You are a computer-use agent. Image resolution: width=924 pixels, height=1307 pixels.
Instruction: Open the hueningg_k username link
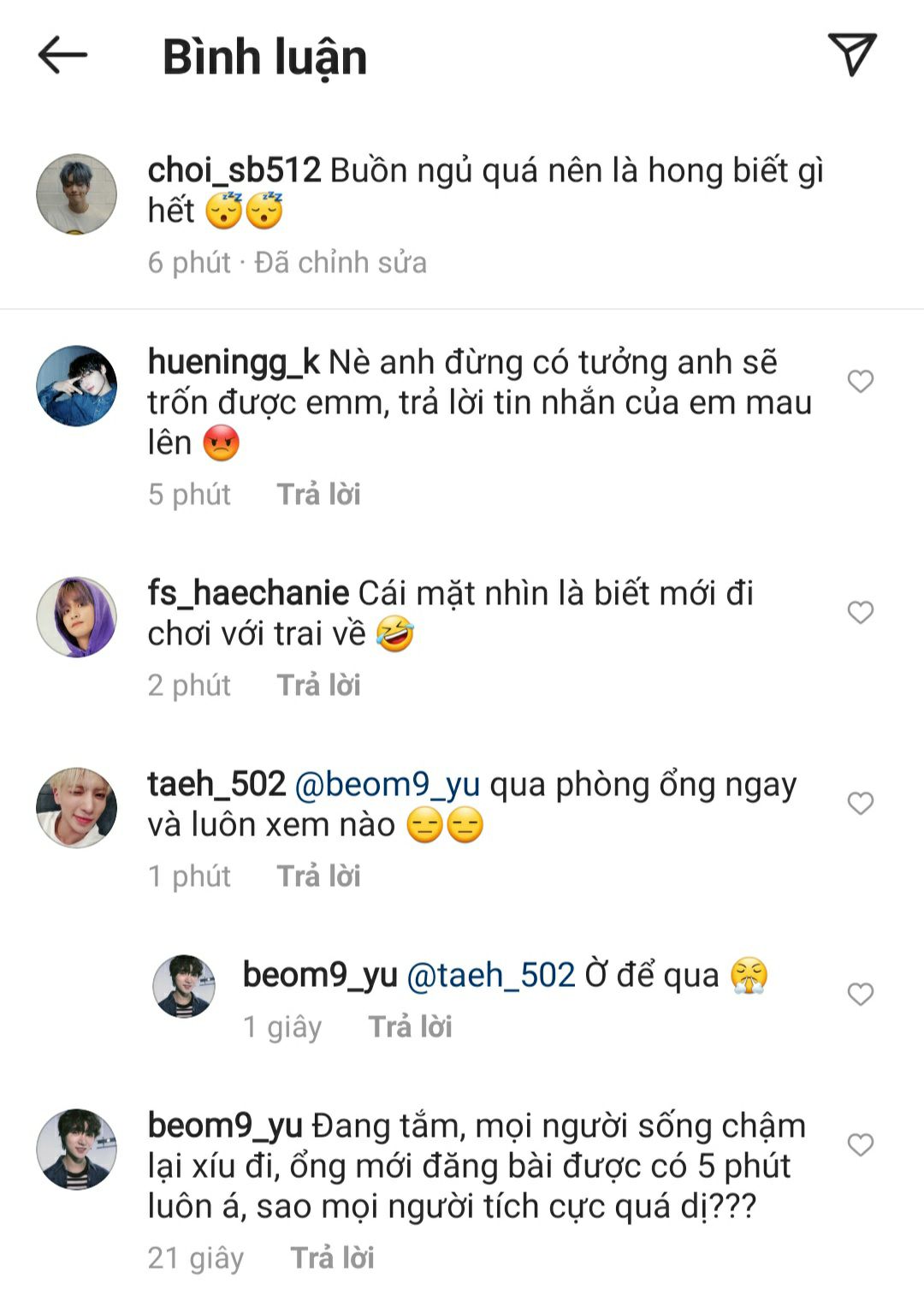(233, 362)
